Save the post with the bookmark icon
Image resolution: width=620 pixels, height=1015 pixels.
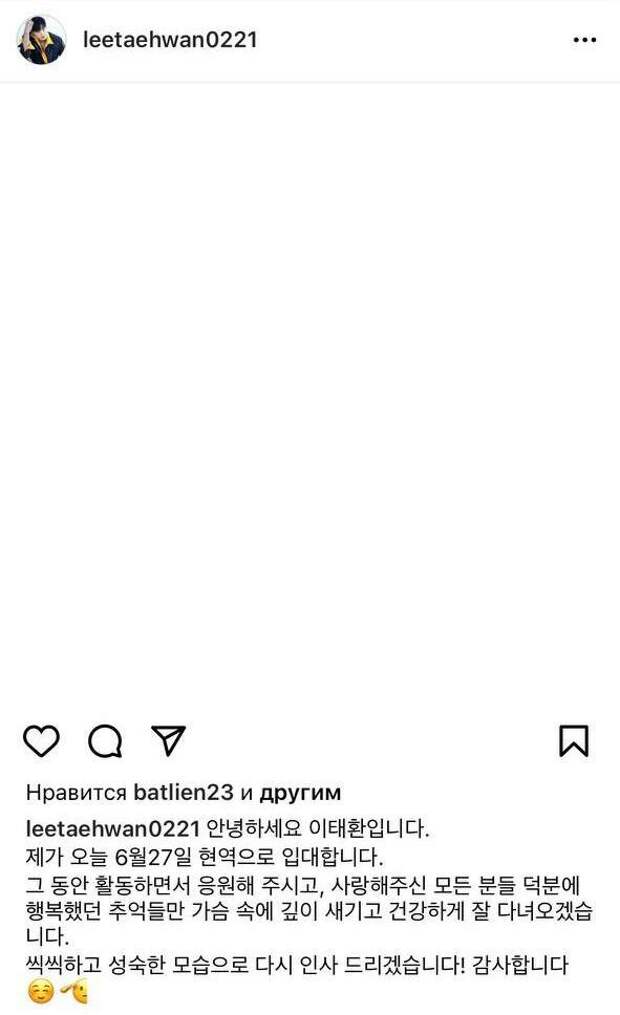tap(573, 741)
